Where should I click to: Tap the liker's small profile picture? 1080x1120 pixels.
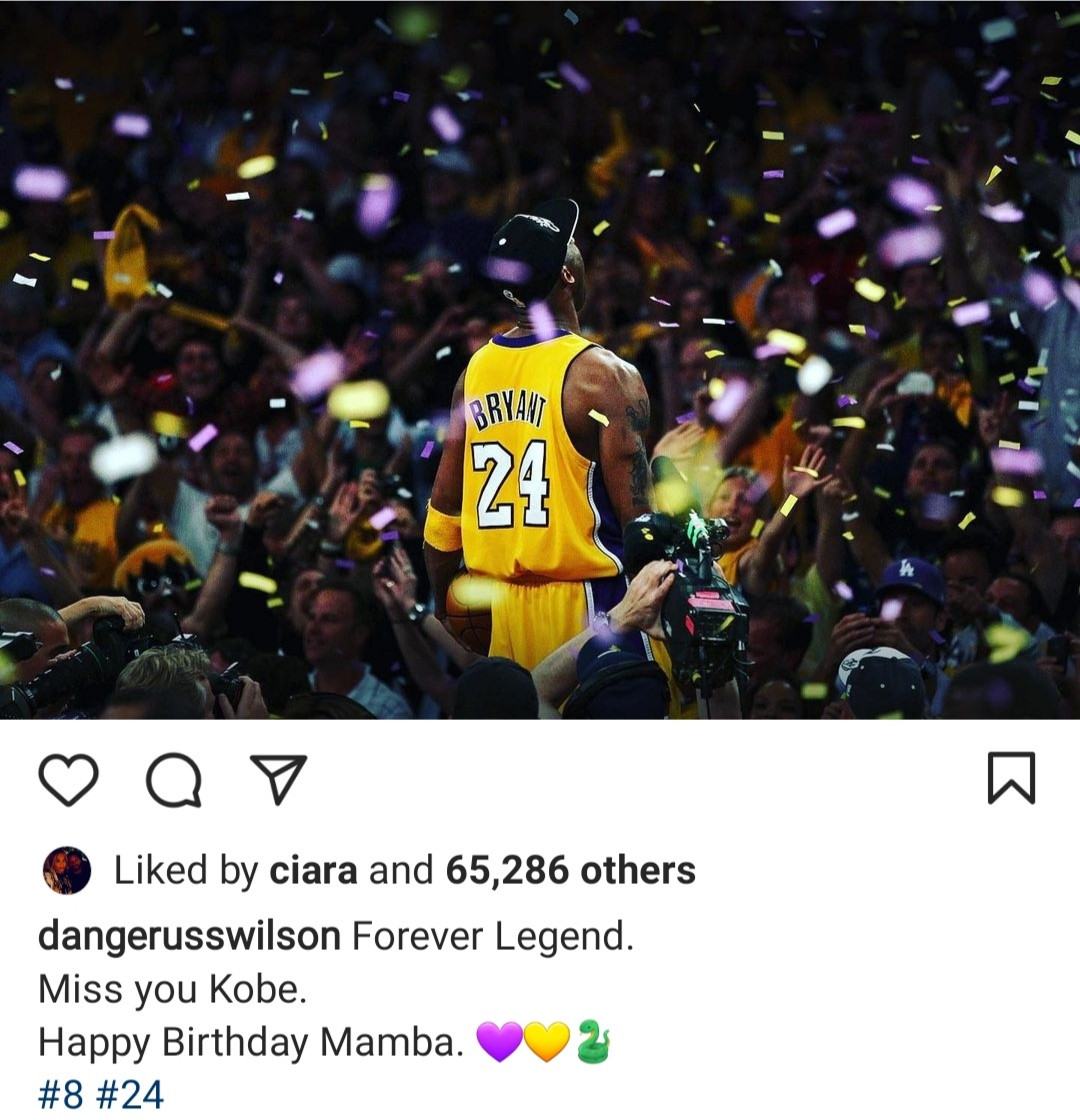pos(67,870)
